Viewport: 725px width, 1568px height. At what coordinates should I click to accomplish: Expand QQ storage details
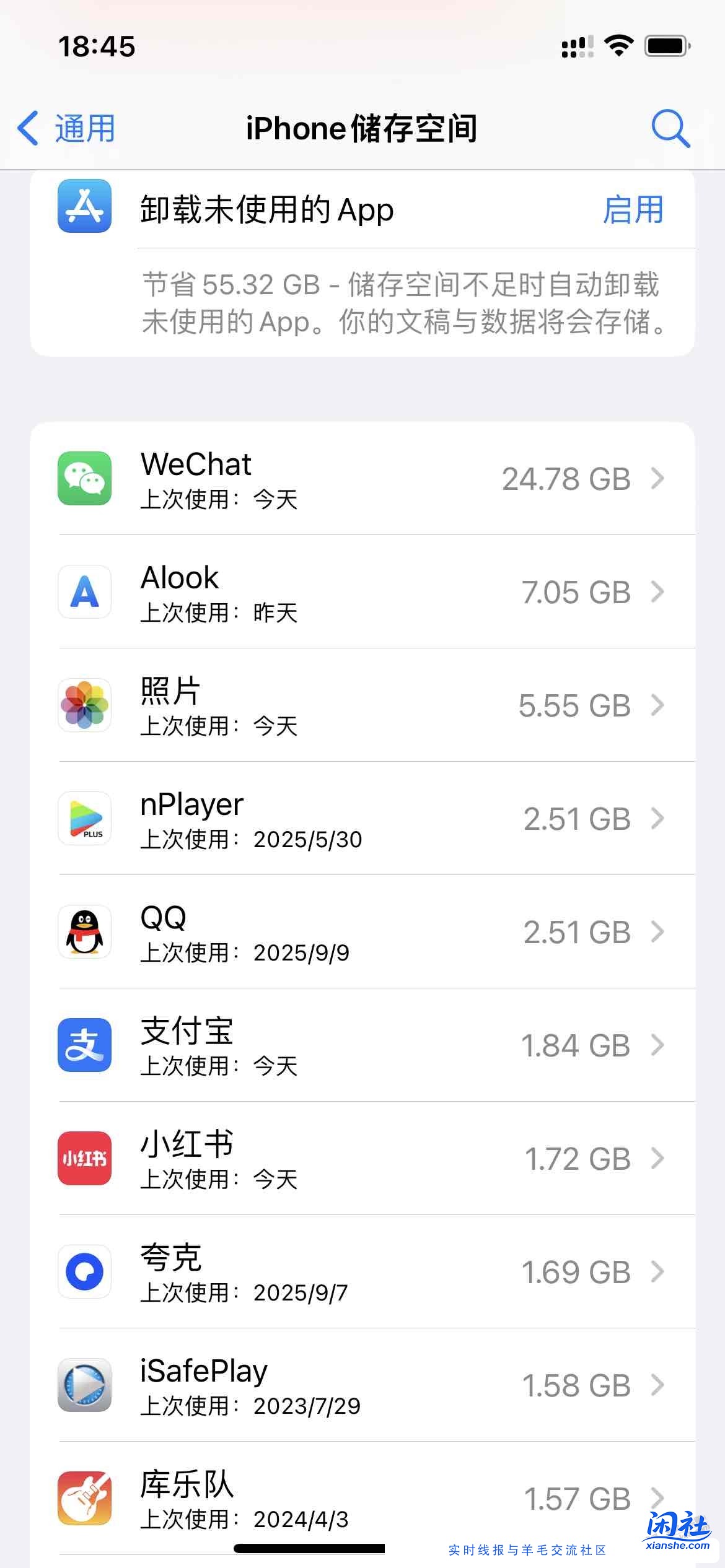658,932
